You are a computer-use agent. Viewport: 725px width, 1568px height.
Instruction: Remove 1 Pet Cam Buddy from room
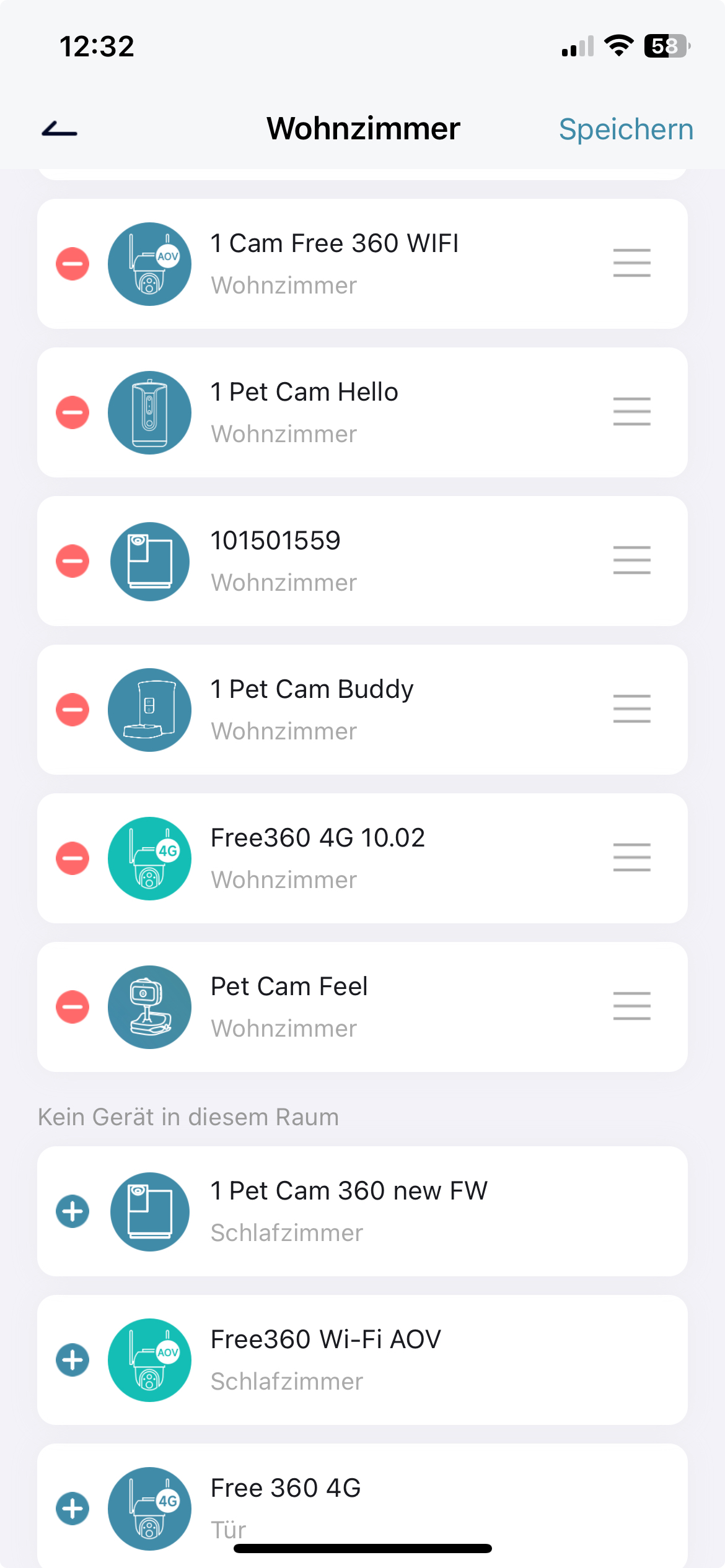[72, 710]
